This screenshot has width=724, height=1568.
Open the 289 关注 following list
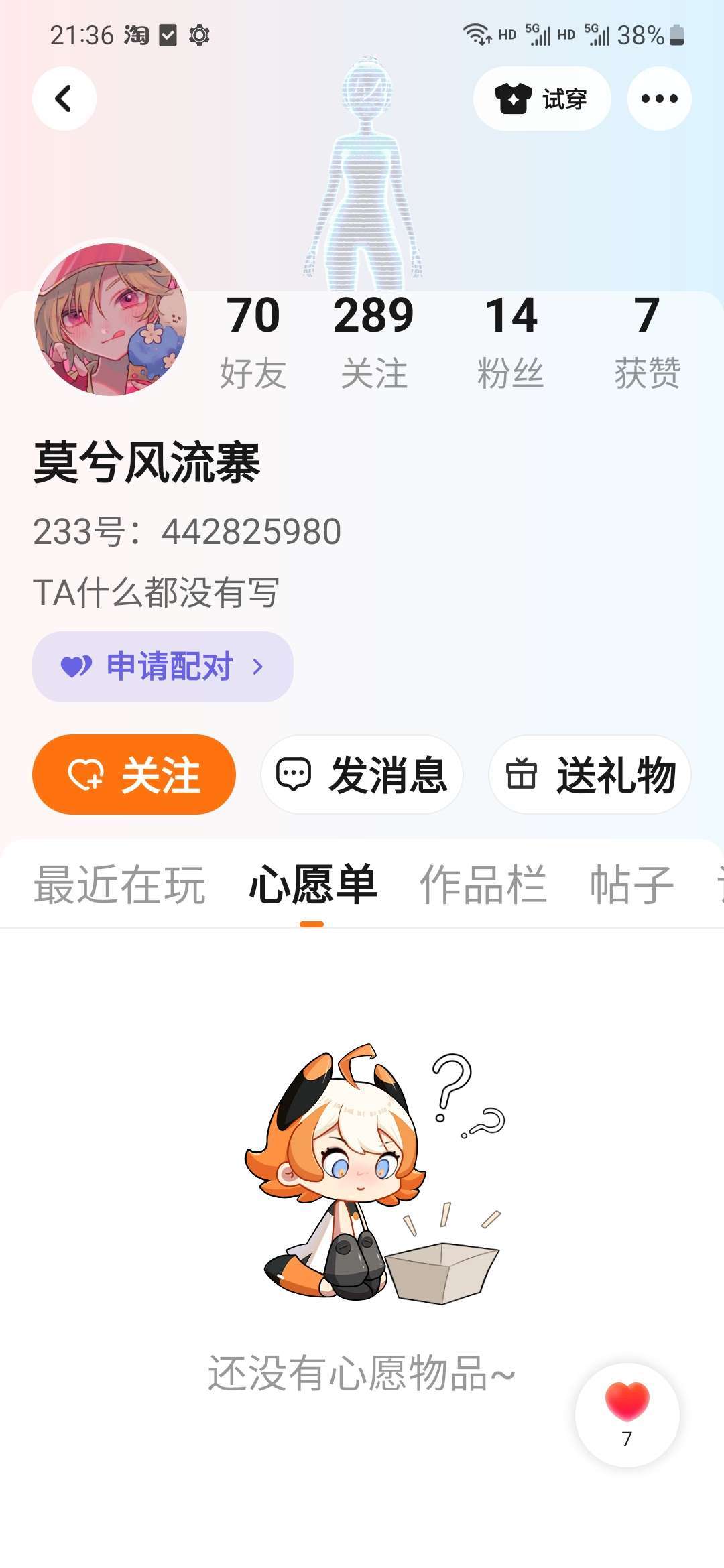click(374, 342)
